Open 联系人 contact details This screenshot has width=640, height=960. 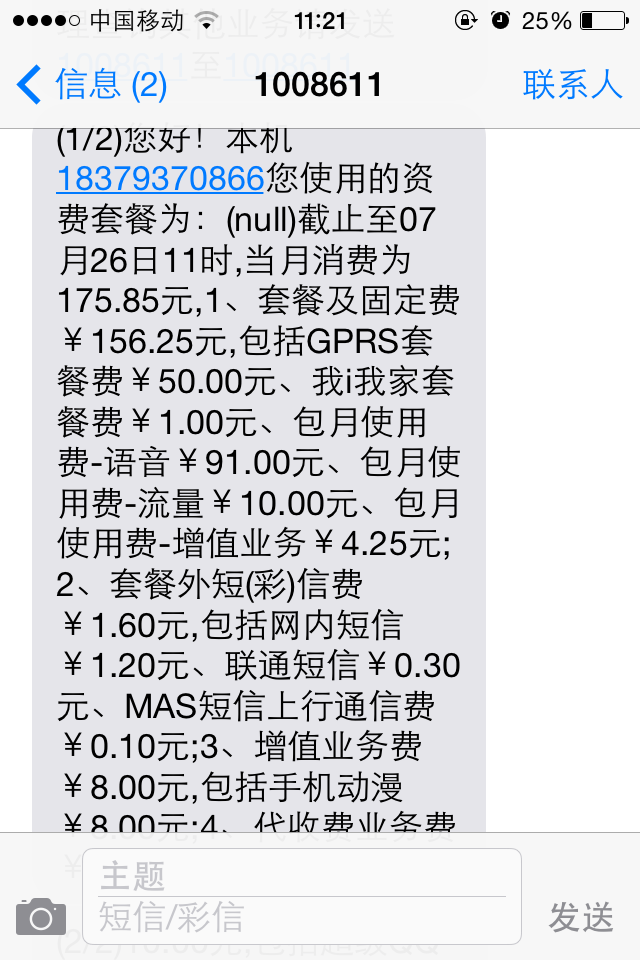tap(572, 85)
